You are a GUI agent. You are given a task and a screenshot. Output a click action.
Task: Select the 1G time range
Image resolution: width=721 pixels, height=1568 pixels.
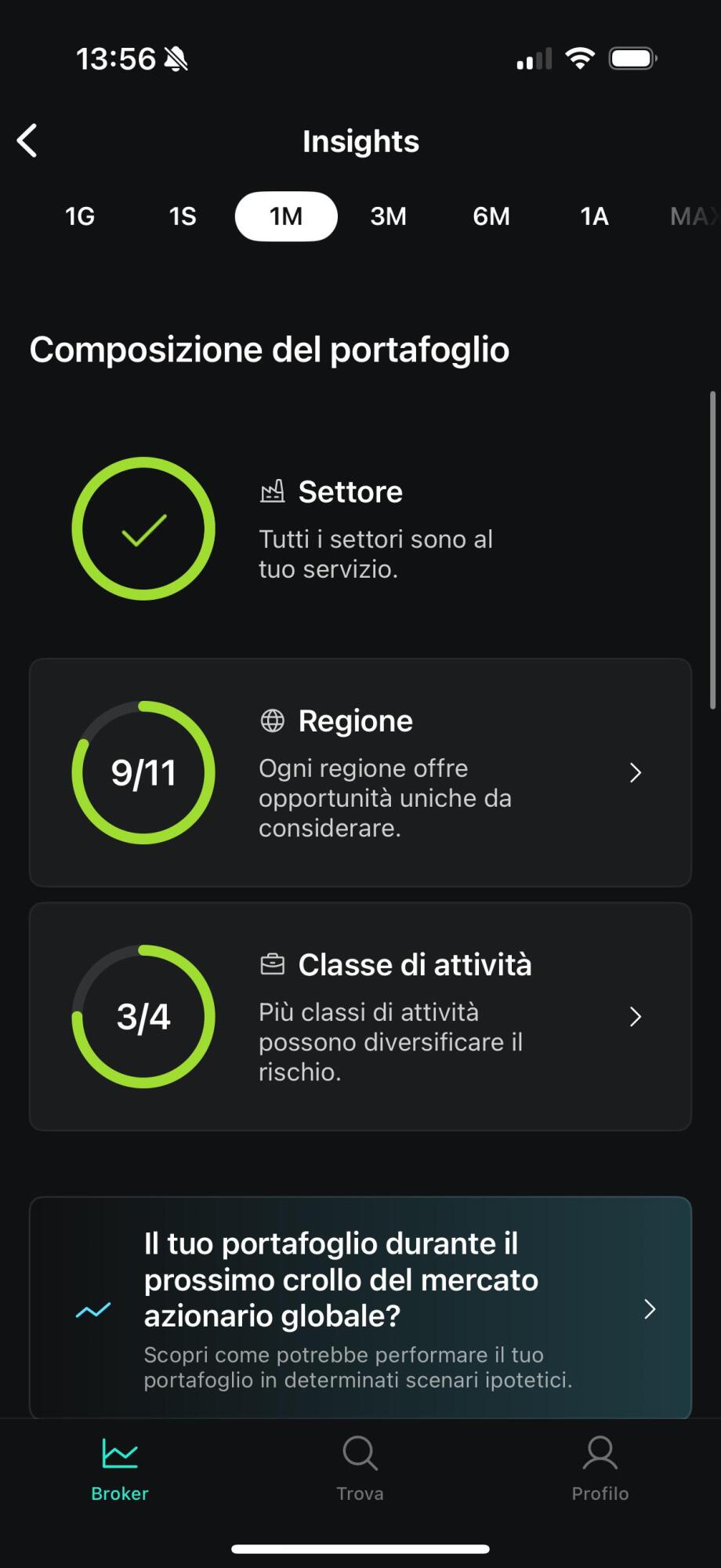80,216
